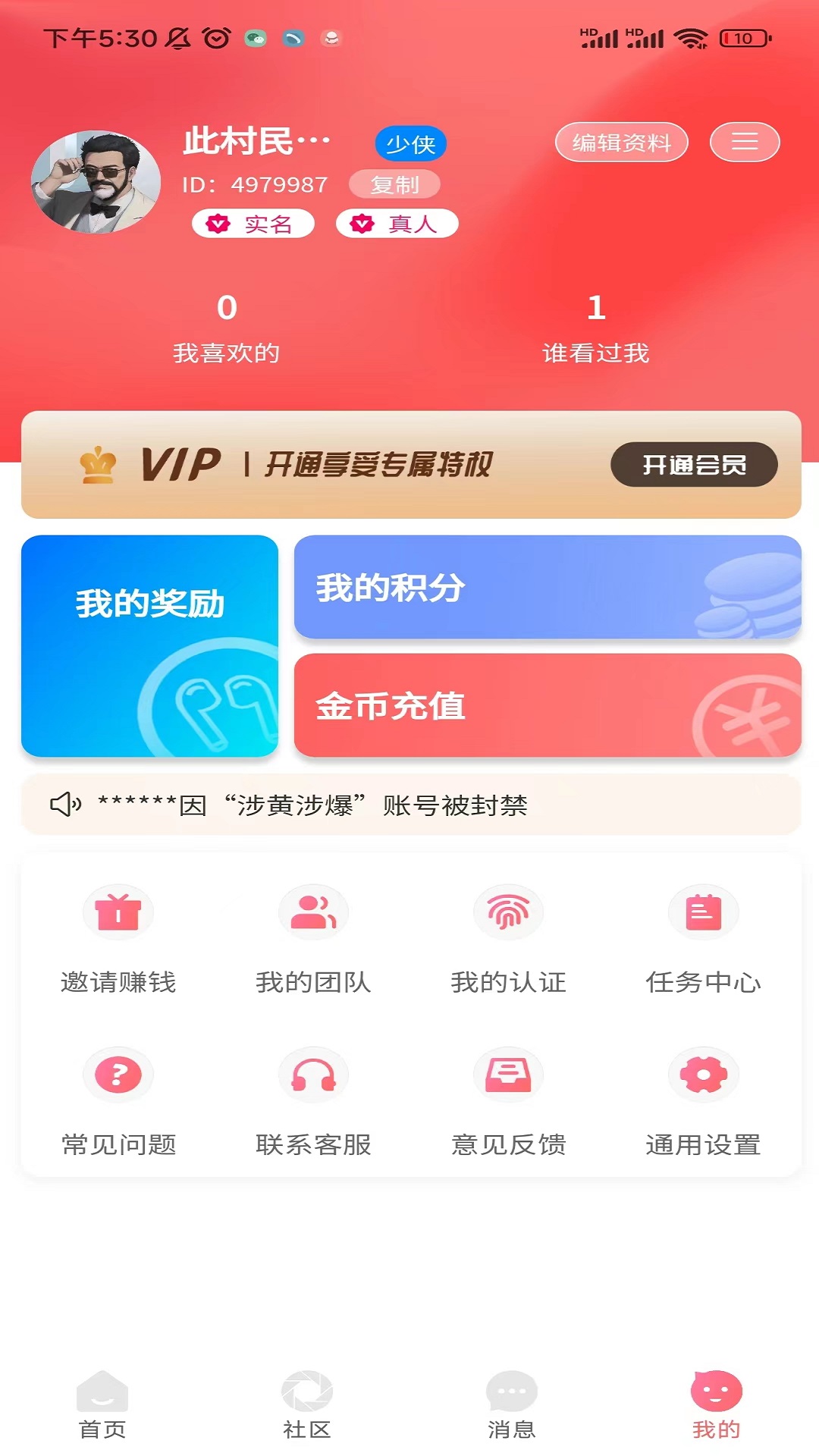Copy the user ID with 复制
The height and width of the screenshot is (1456, 819).
[394, 184]
